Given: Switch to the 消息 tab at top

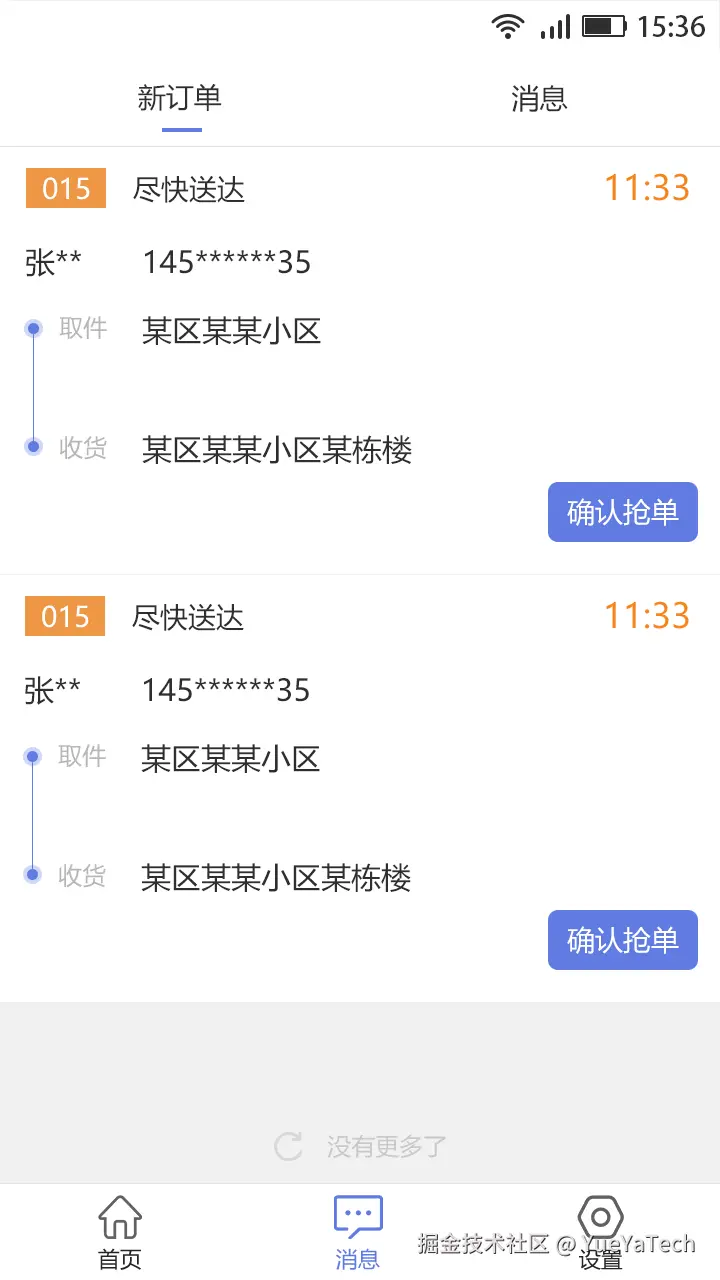Looking at the screenshot, I should (539, 98).
